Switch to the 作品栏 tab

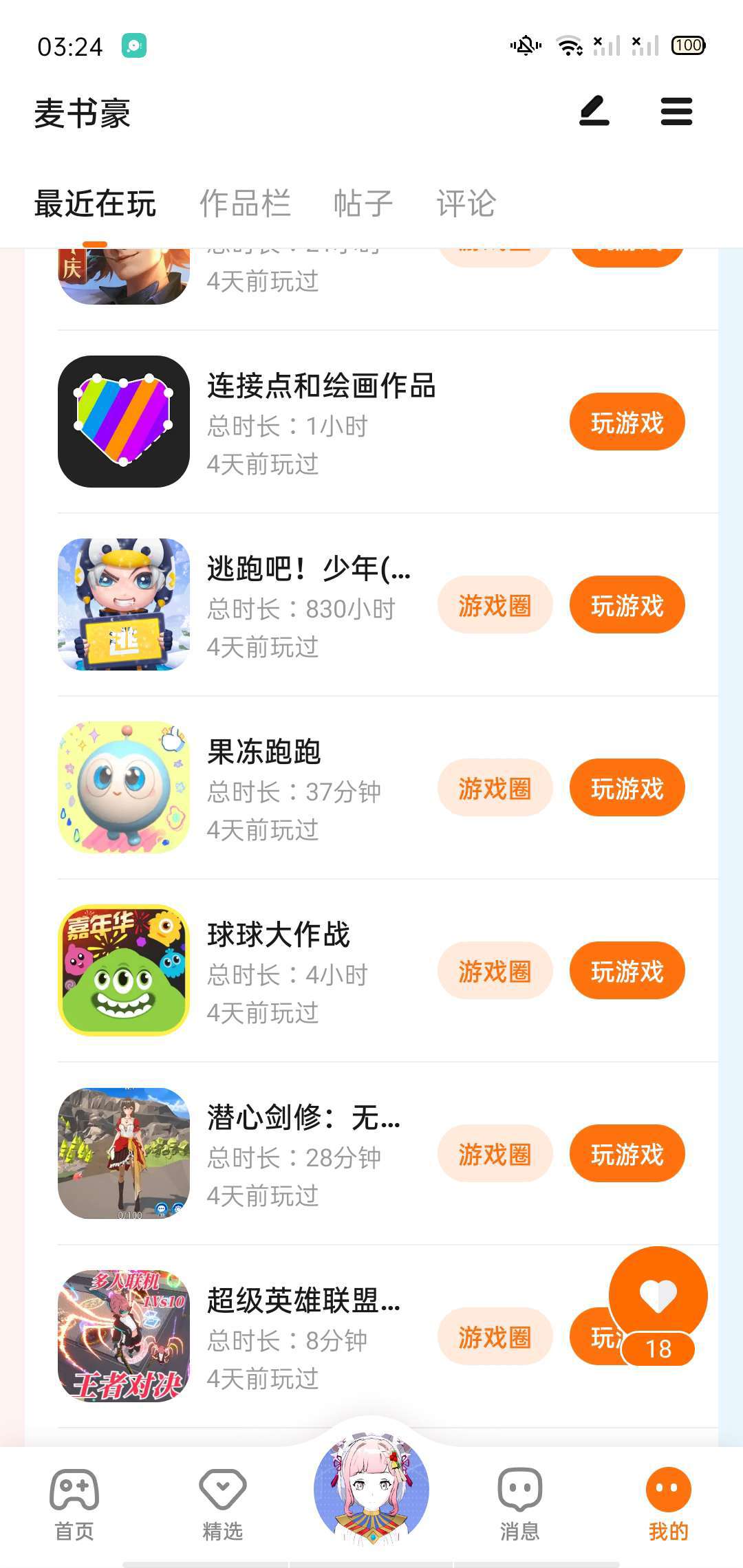click(x=245, y=204)
